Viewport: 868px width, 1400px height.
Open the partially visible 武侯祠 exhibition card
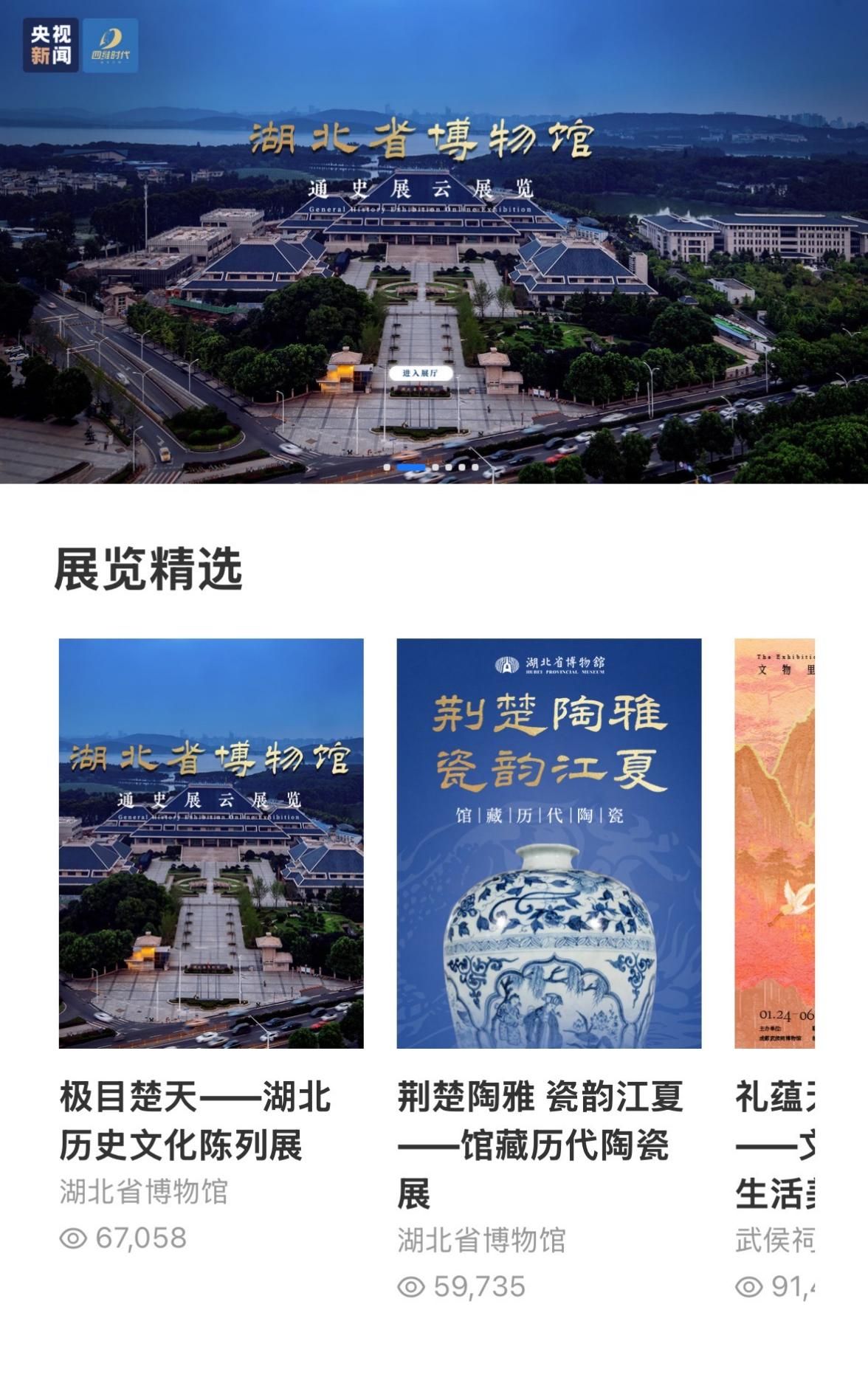[x=775, y=843]
